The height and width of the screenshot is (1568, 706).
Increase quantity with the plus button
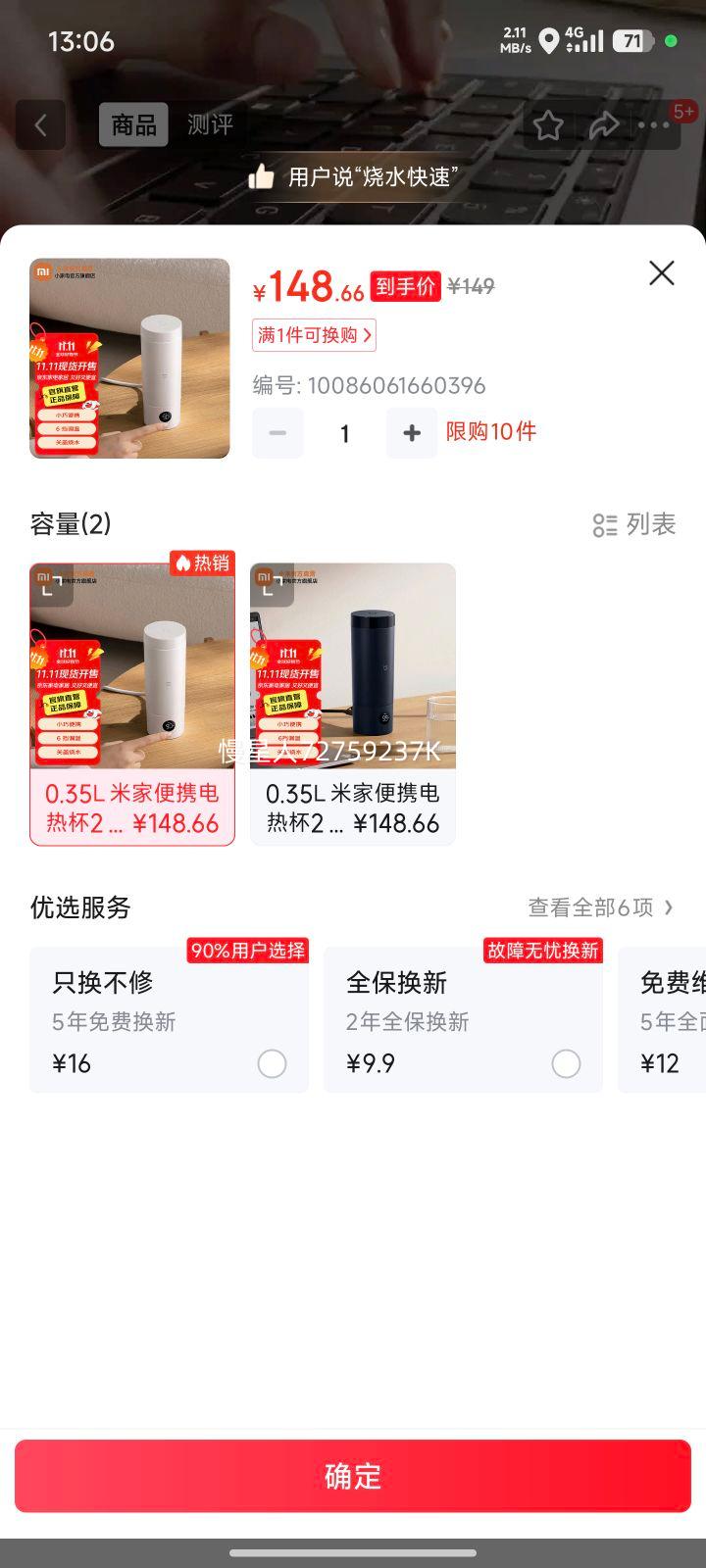412,433
